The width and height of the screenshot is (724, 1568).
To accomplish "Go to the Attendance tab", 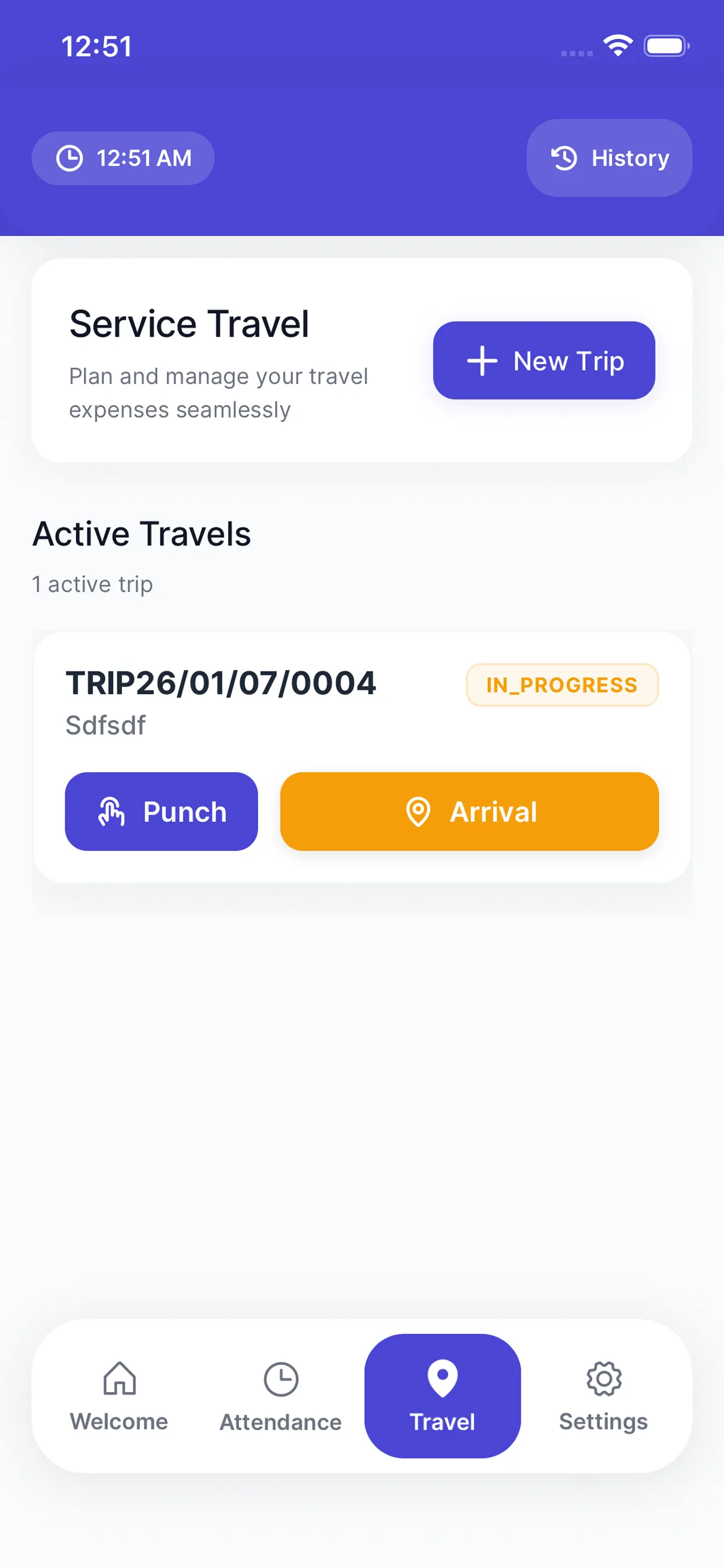I will [280, 1396].
